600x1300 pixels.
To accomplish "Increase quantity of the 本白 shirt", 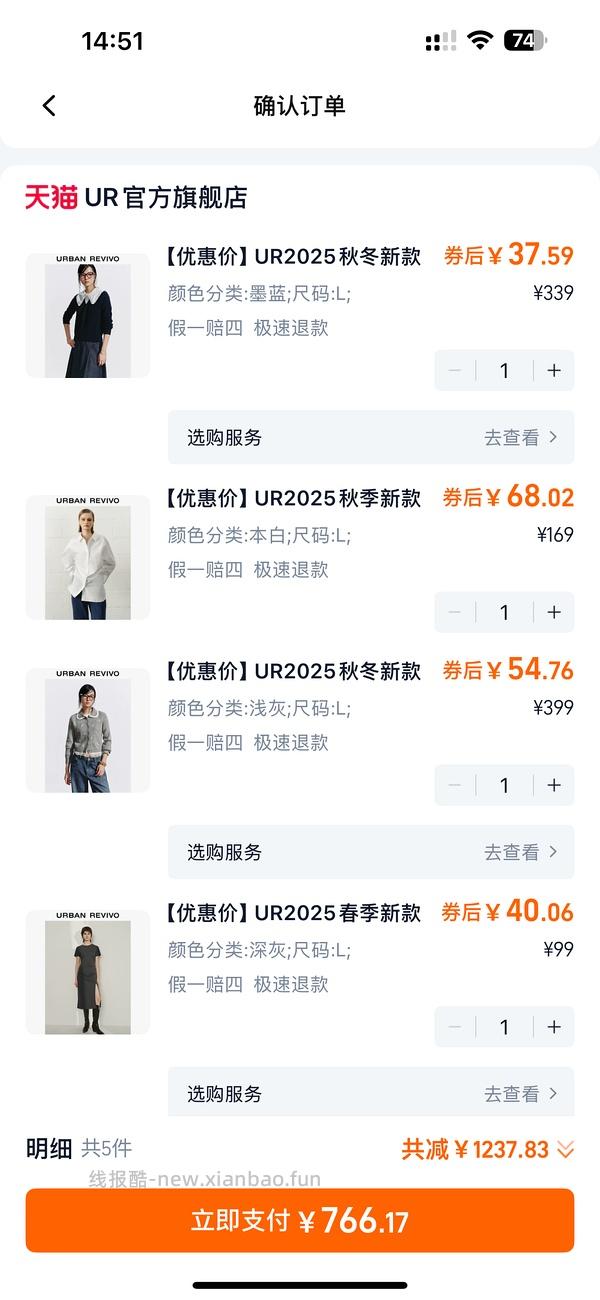I will [554, 612].
